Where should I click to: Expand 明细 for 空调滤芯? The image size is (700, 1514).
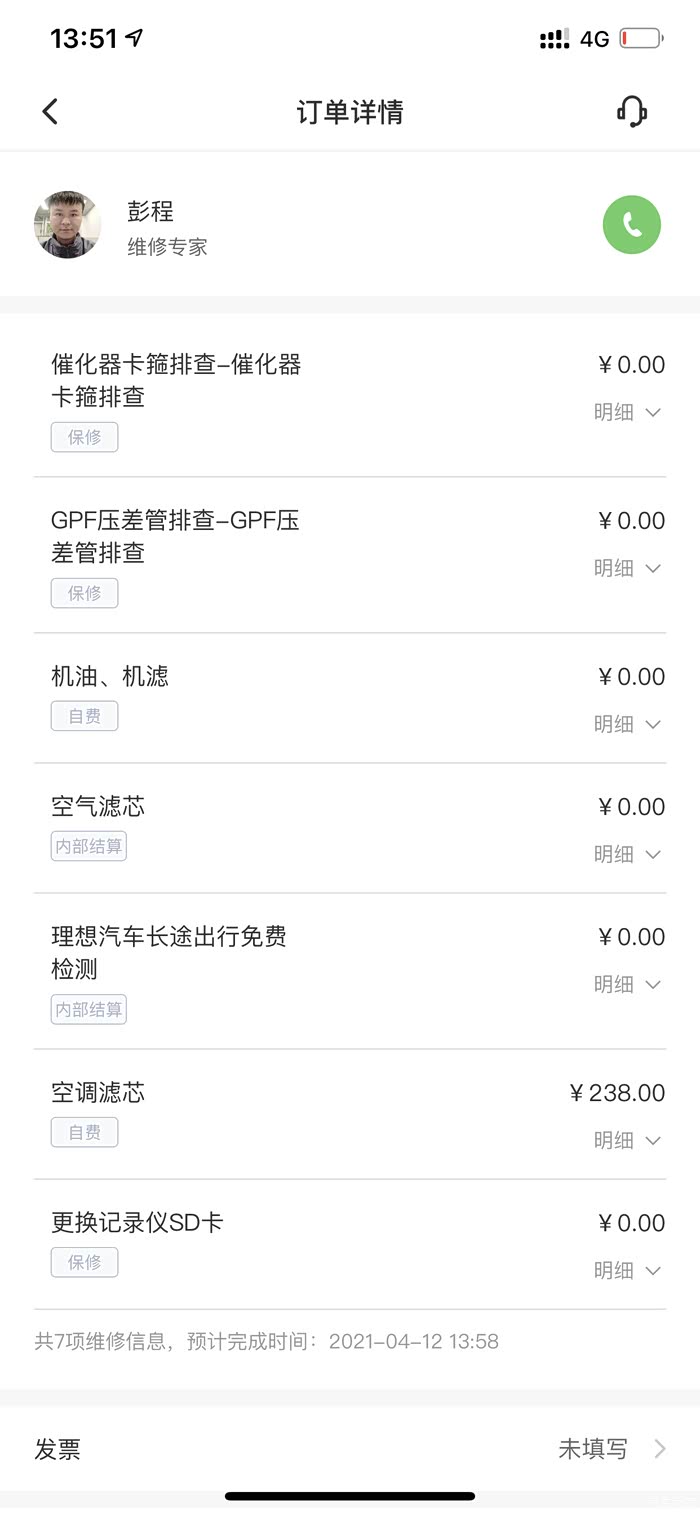[627, 1141]
